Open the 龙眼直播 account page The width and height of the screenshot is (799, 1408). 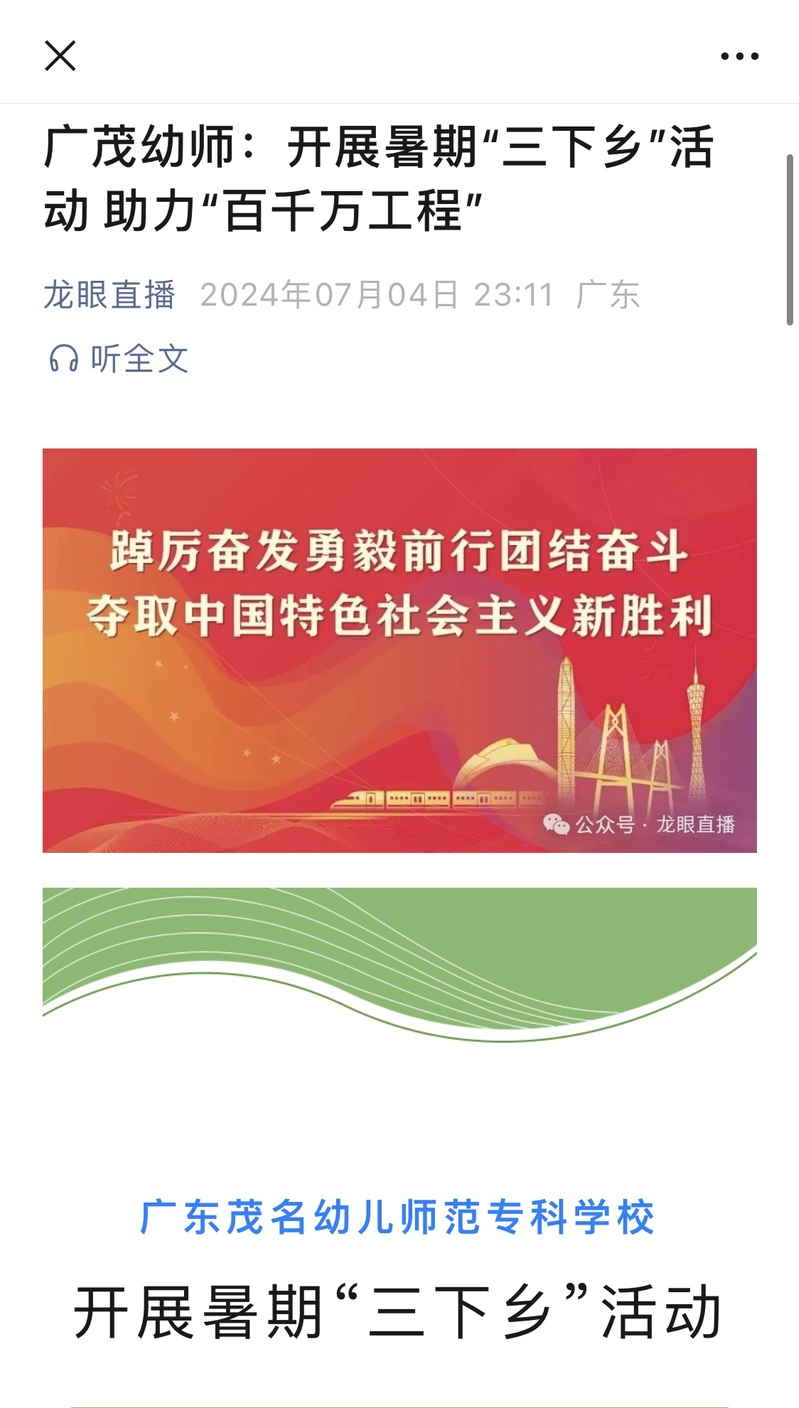(x=109, y=295)
